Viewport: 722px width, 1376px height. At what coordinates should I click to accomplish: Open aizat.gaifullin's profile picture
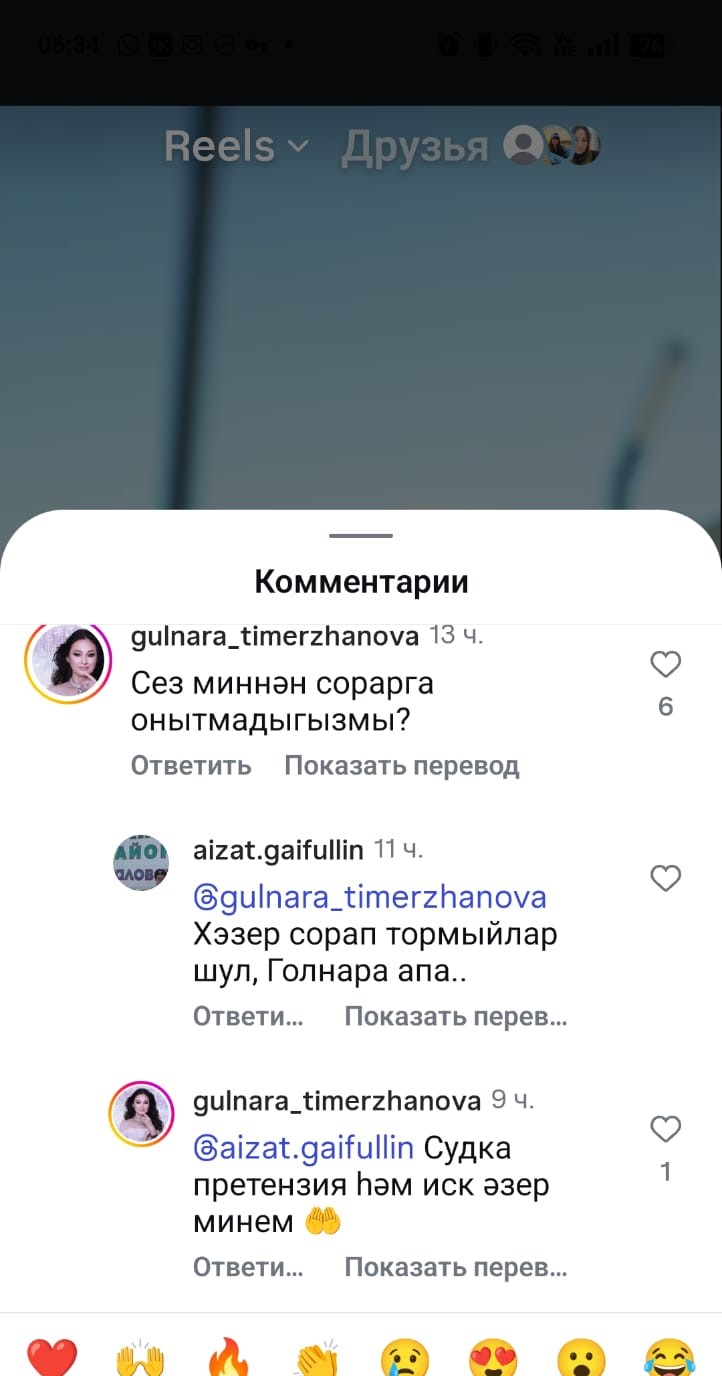pos(141,861)
